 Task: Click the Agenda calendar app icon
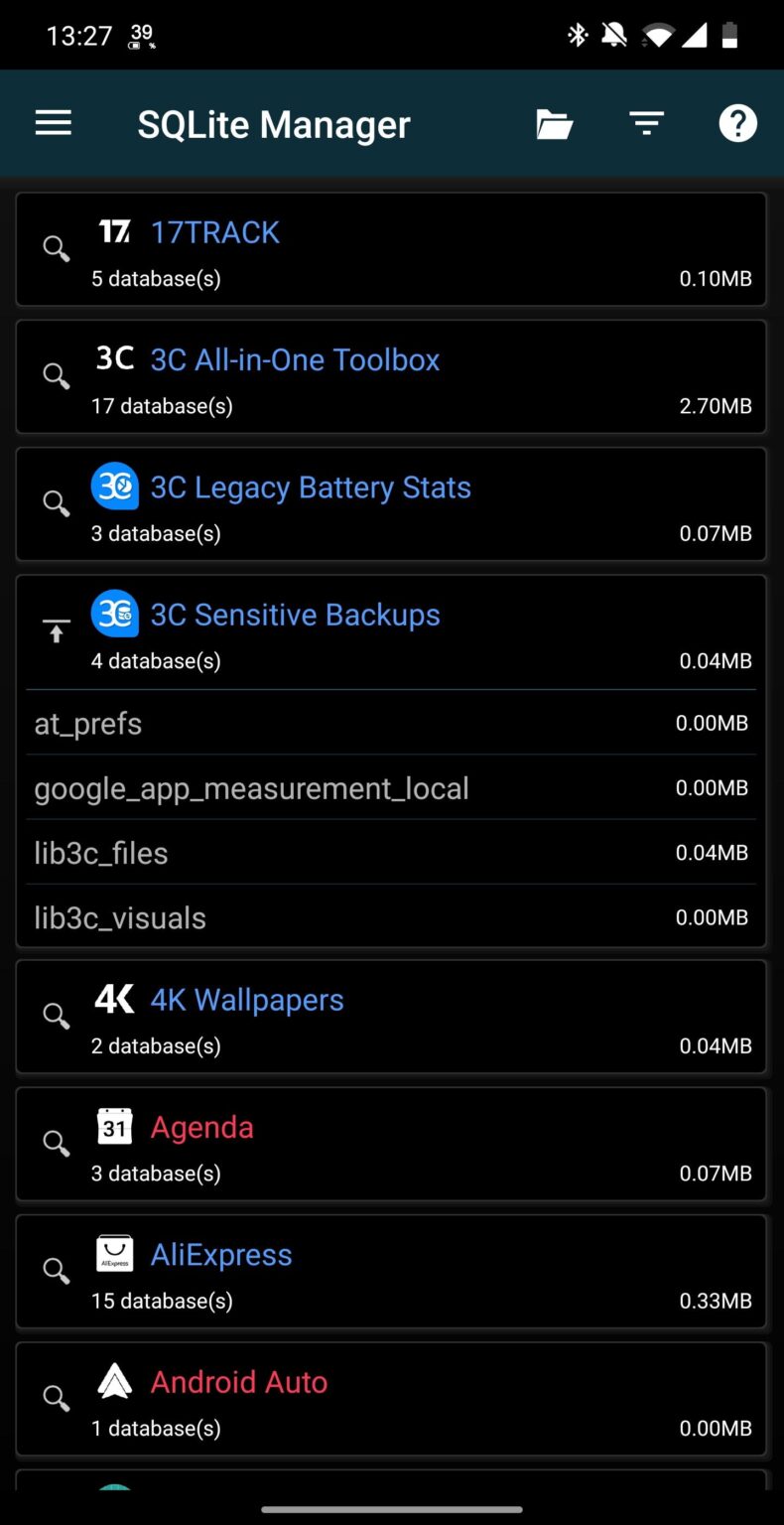coord(114,1126)
